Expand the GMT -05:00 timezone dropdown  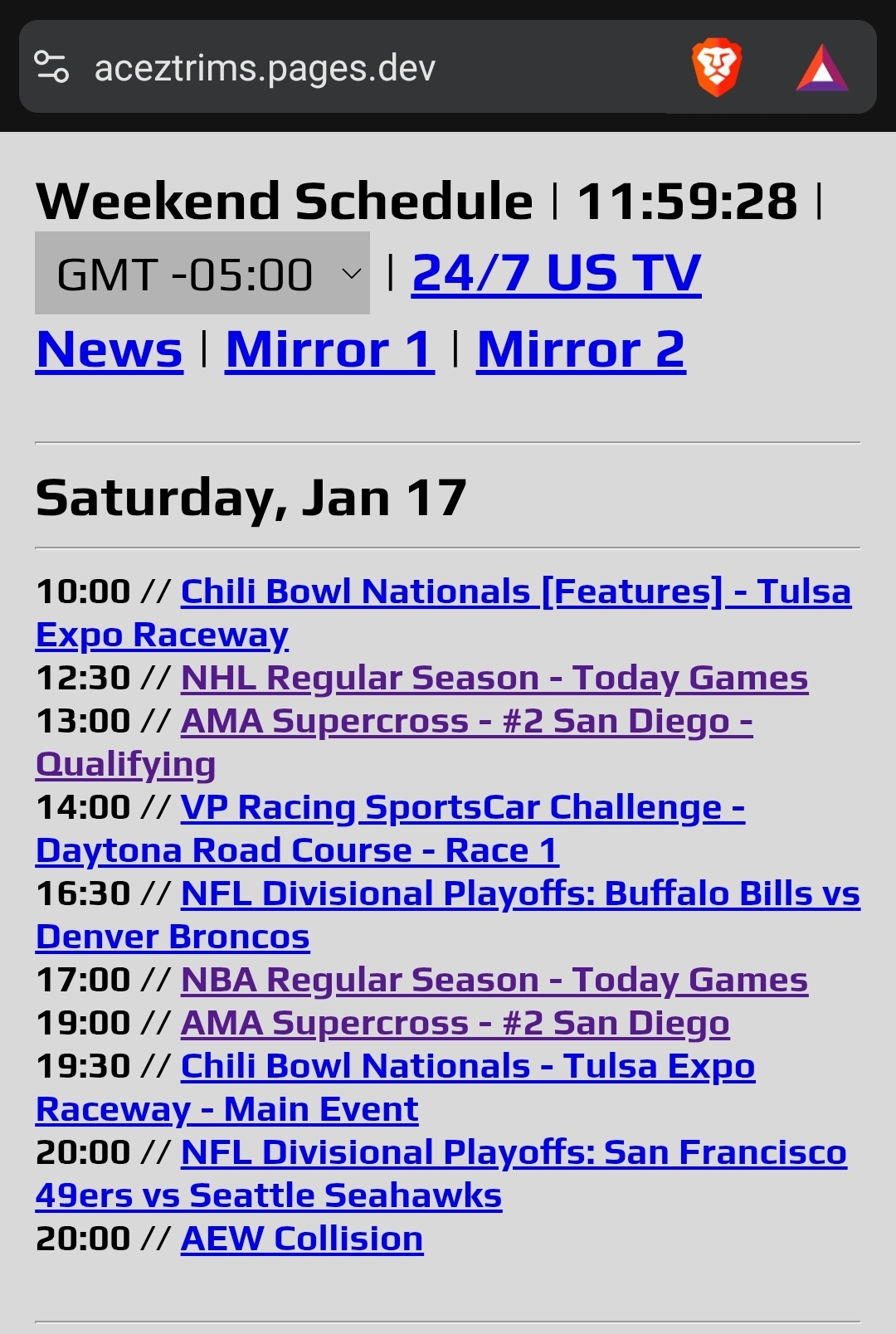pyautogui.click(x=202, y=274)
